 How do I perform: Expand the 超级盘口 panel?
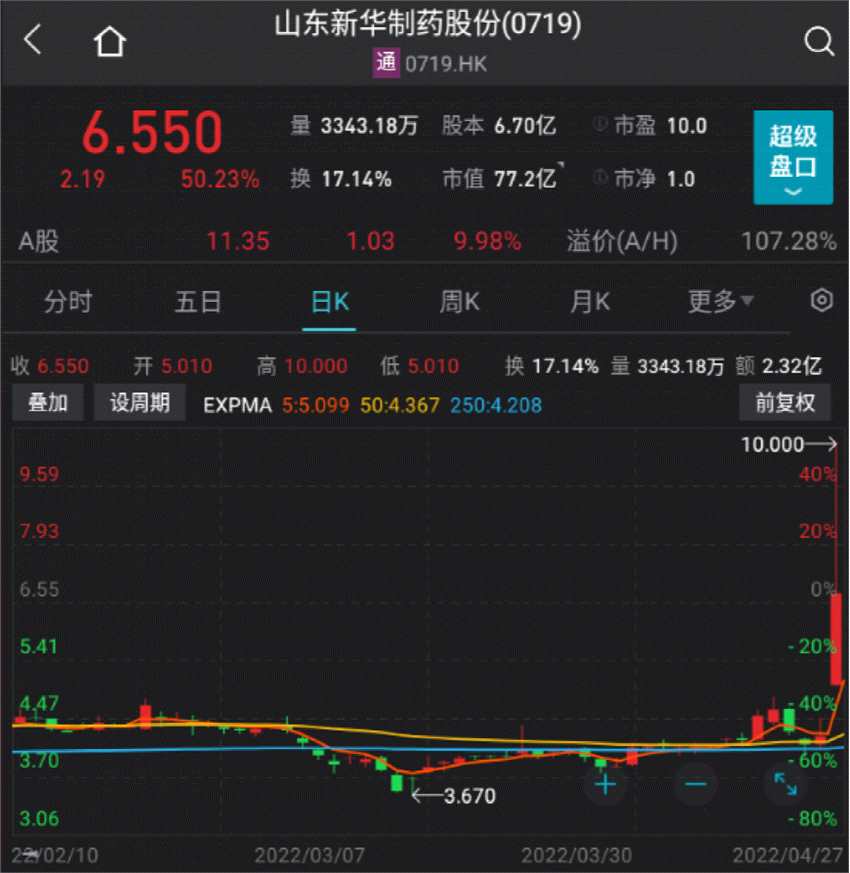pyautogui.click(x=792, y=158)
